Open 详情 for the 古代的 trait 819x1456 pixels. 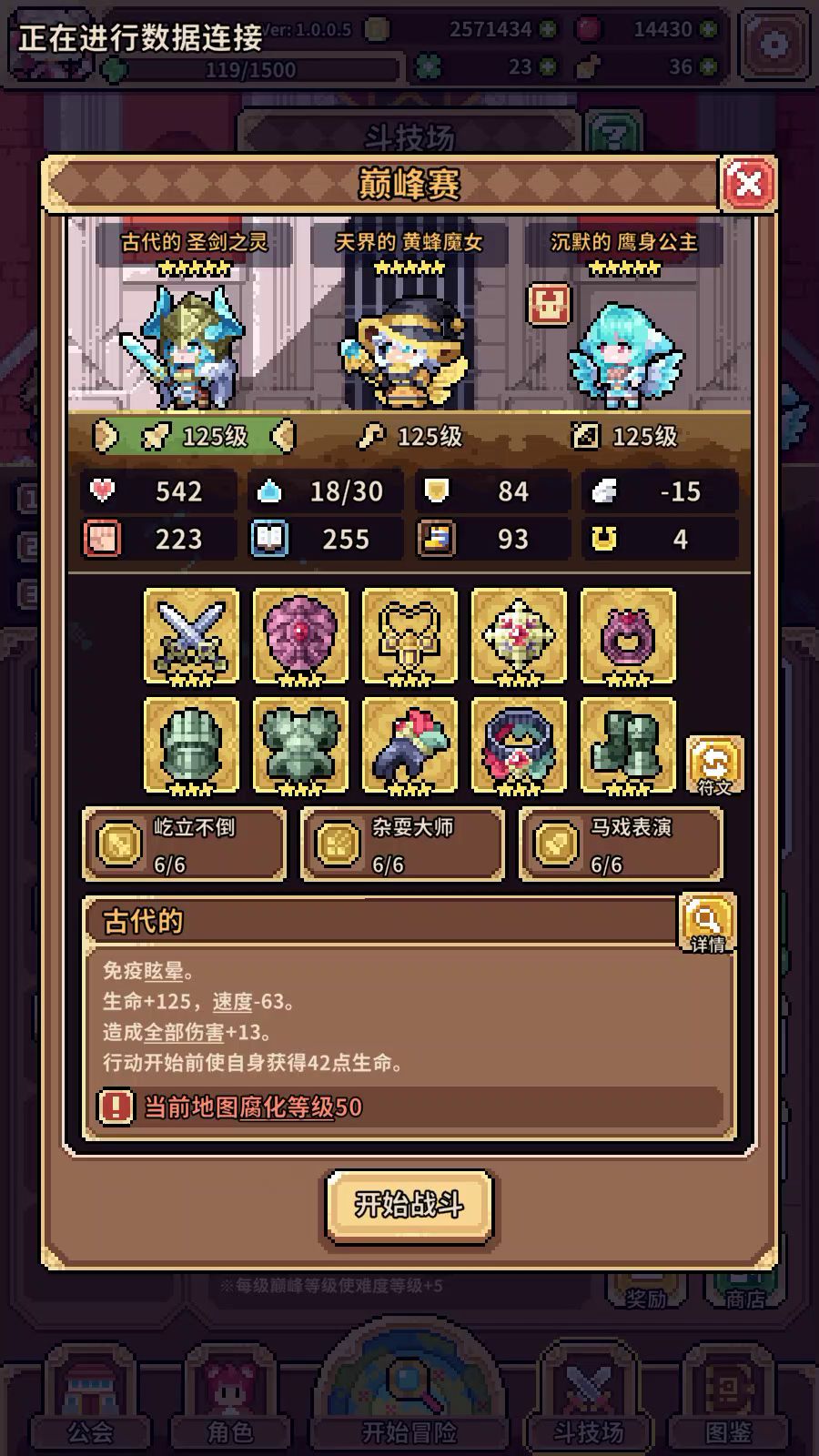(707, 923)
